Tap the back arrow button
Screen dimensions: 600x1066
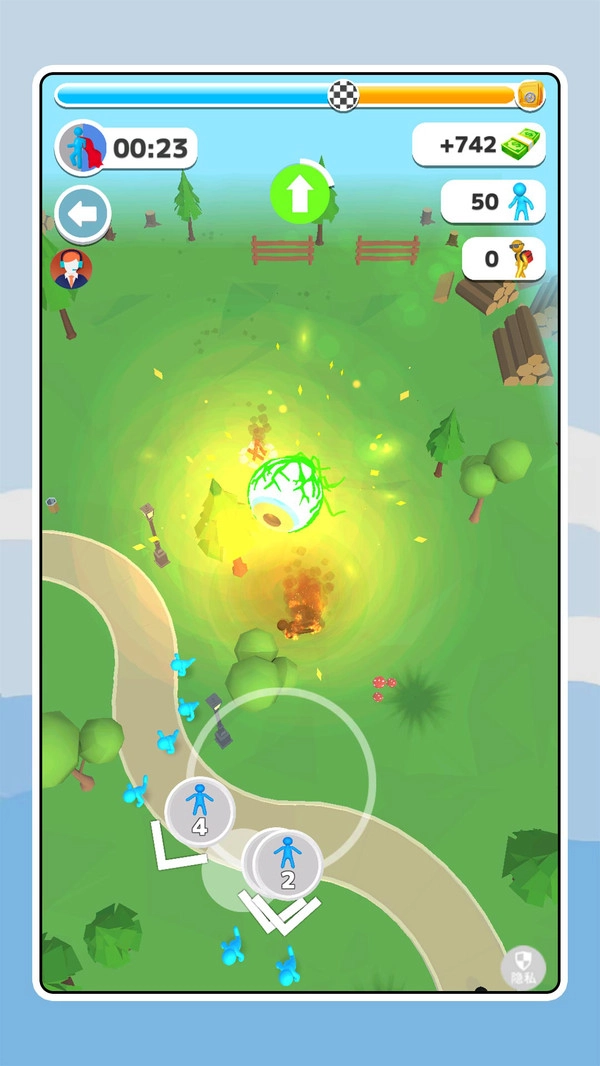[83, 215]
